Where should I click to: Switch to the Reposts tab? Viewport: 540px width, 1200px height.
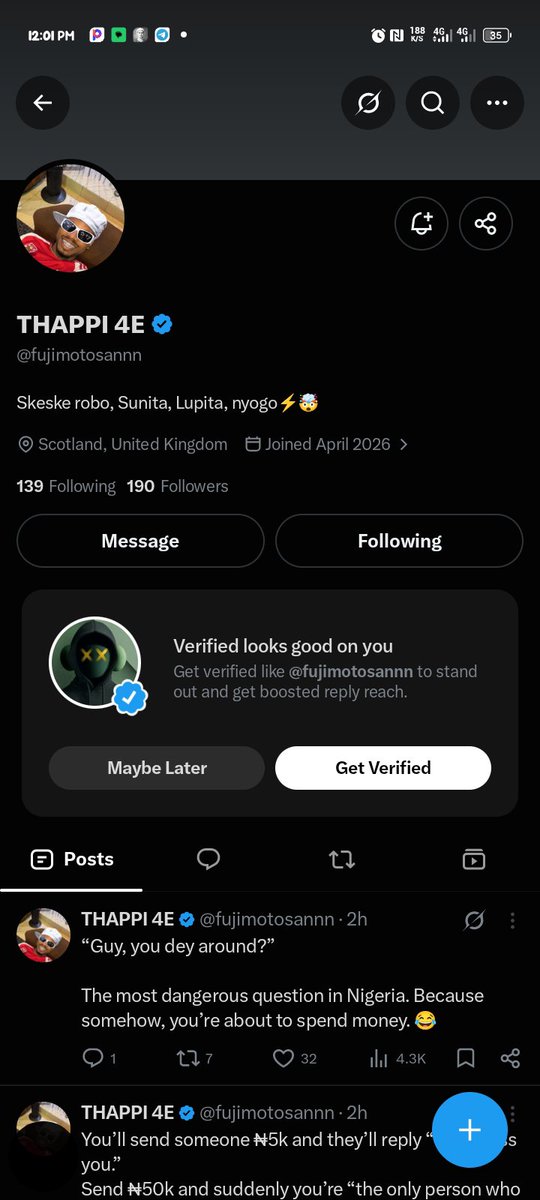pyautogui.click(x=342, y=859)
